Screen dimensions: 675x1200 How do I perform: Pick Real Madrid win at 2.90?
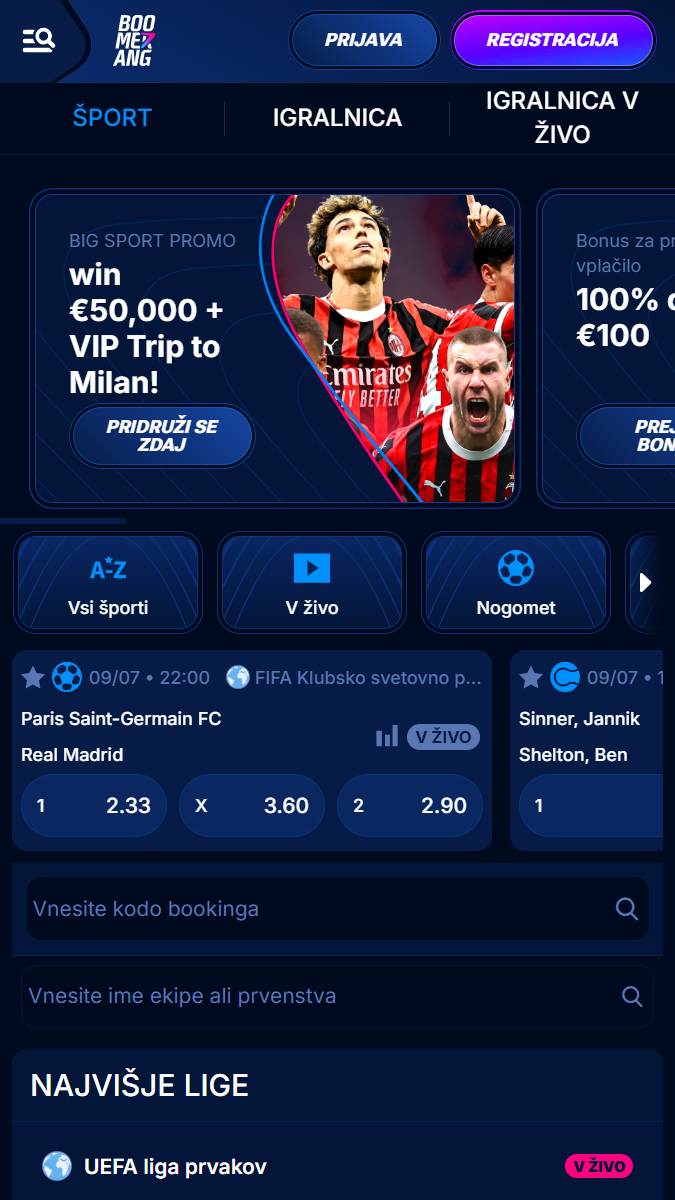click(x=410, y=805)
